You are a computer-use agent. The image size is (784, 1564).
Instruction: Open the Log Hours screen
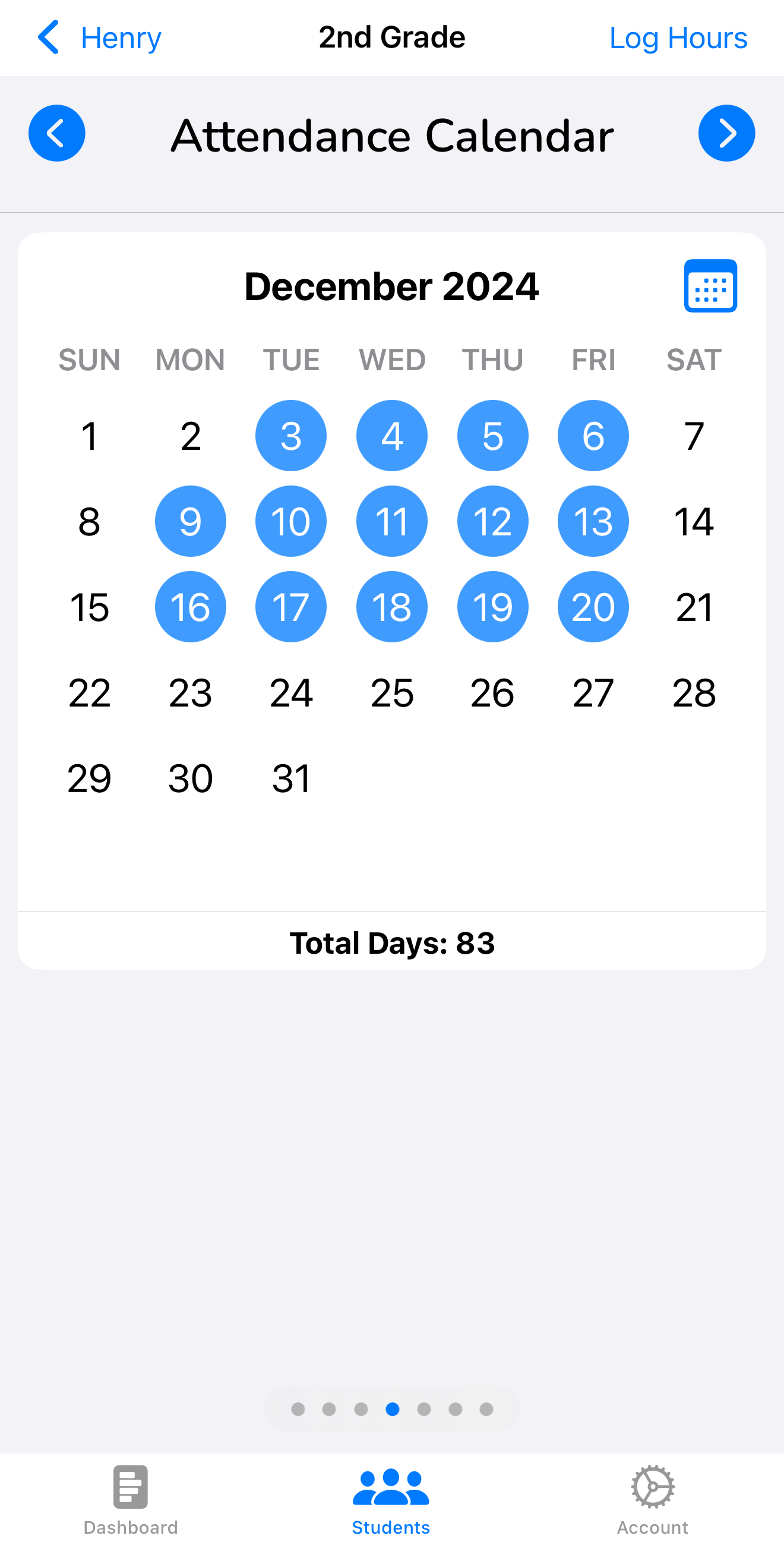pos(677,37)
